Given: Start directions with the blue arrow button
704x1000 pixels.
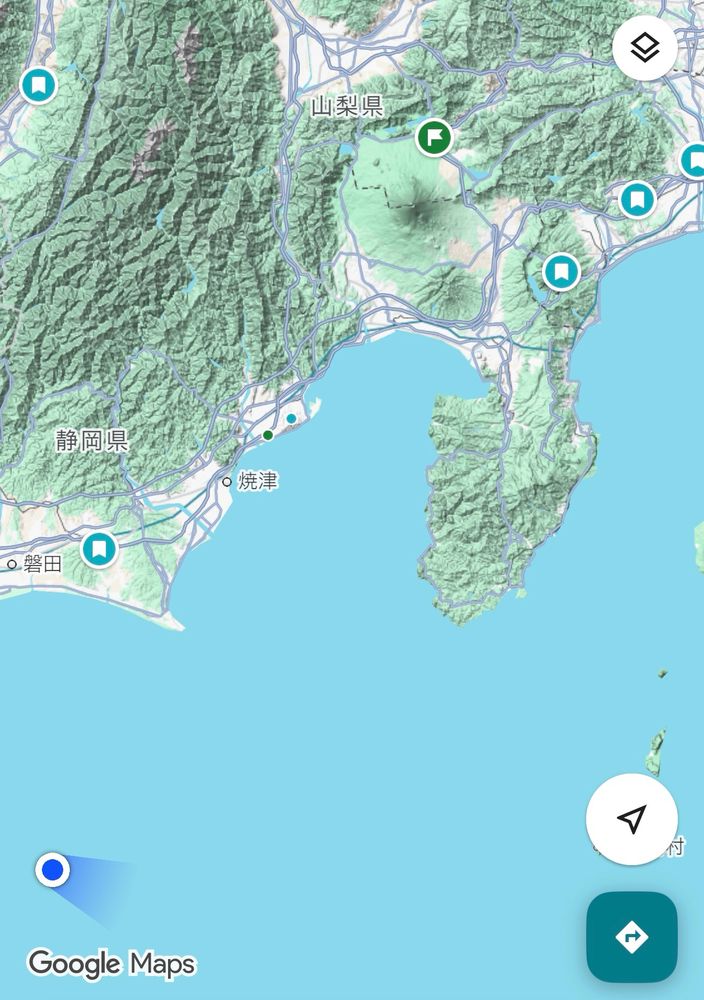Looking at the screenshot, I should coord(631,937).
